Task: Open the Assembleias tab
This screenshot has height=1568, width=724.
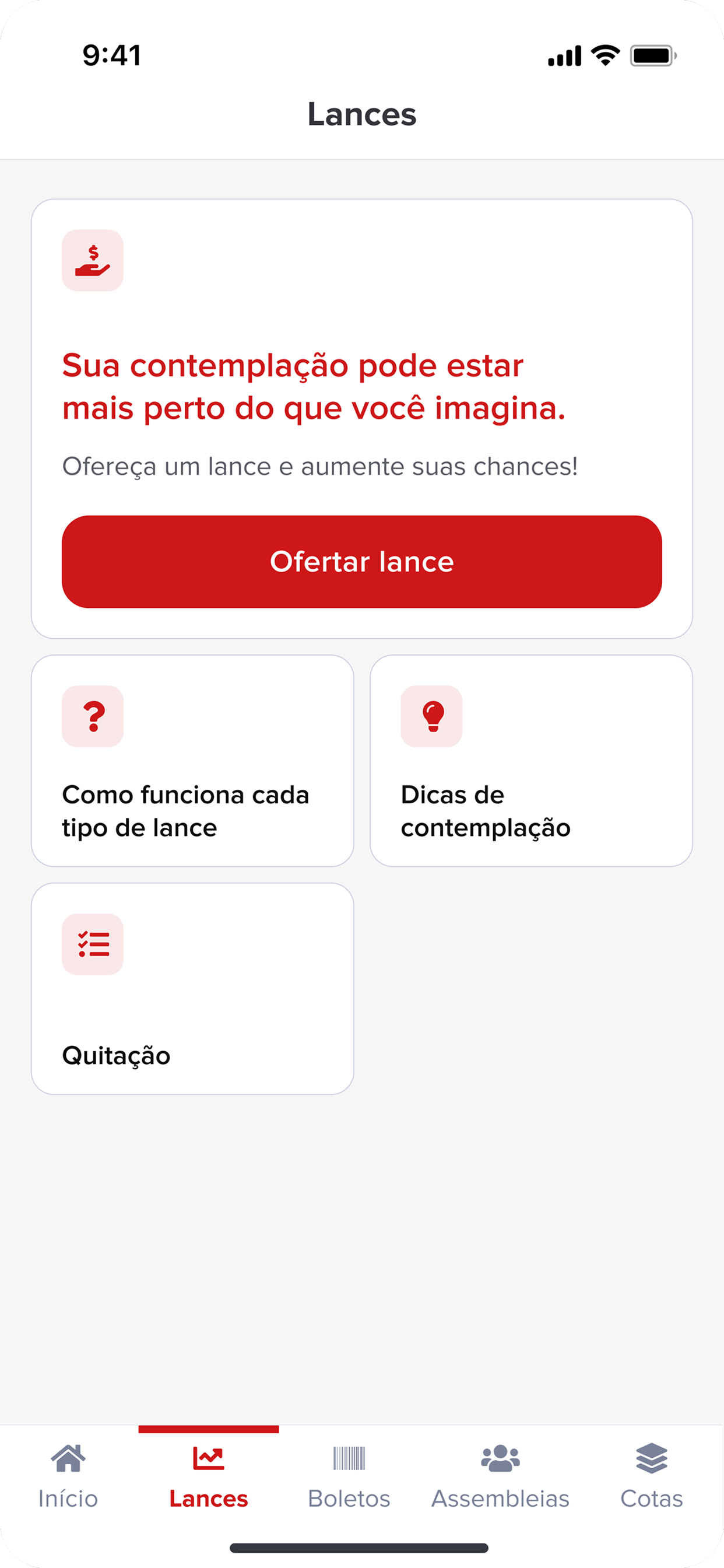Action: pyautogui.click(x=500, y=1475)
